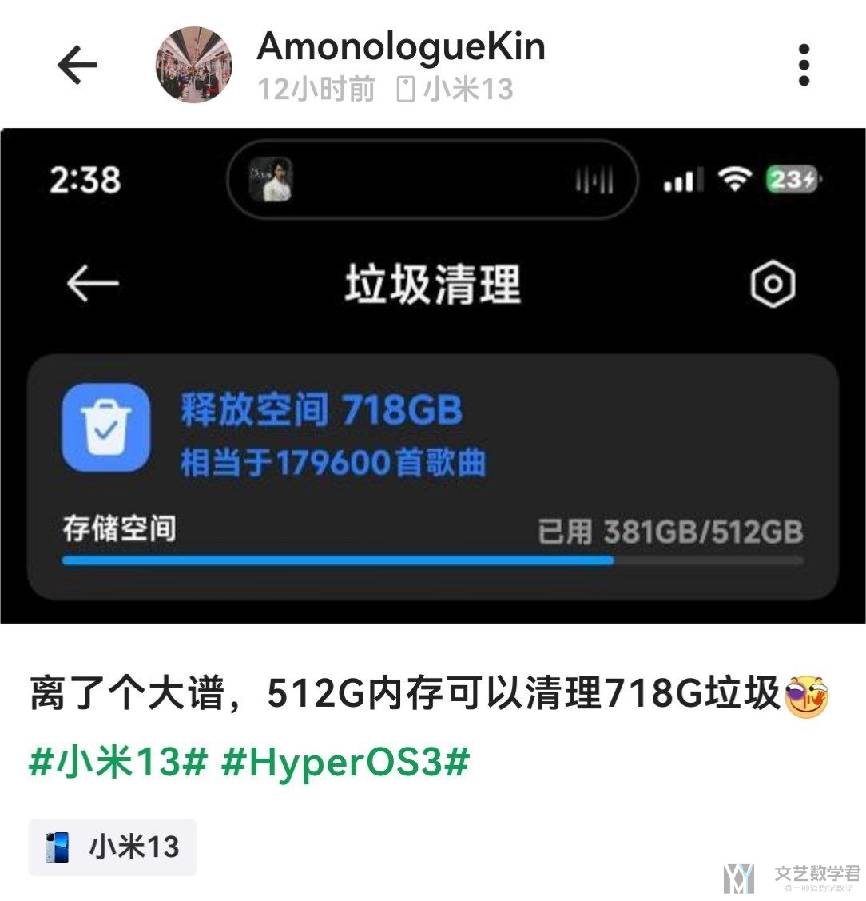Tap the 小米13 device chip
The height and width of the screenshot is (901, 866).
(113, 848)
